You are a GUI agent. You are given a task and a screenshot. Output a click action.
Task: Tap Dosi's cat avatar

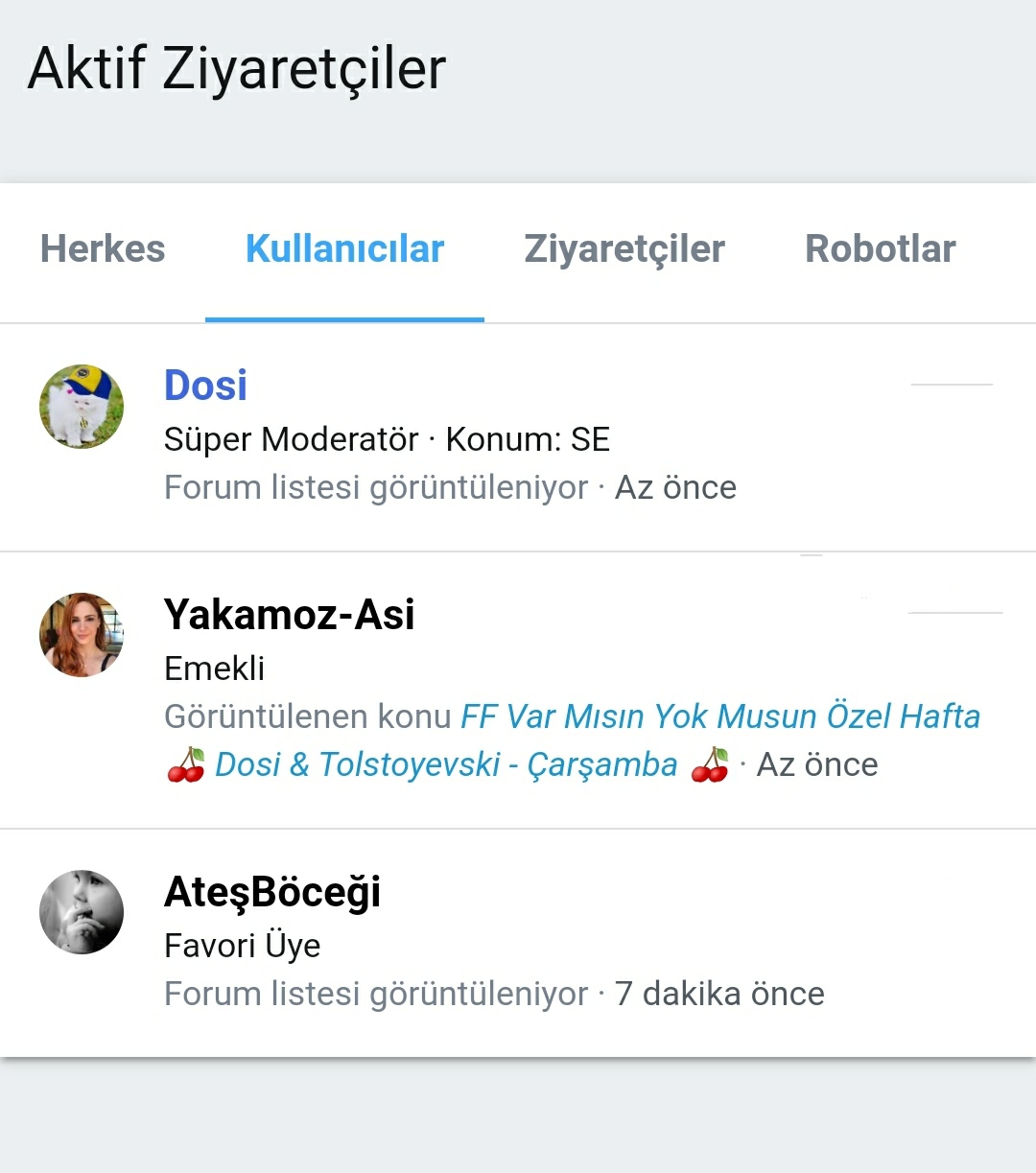(82, 407)
